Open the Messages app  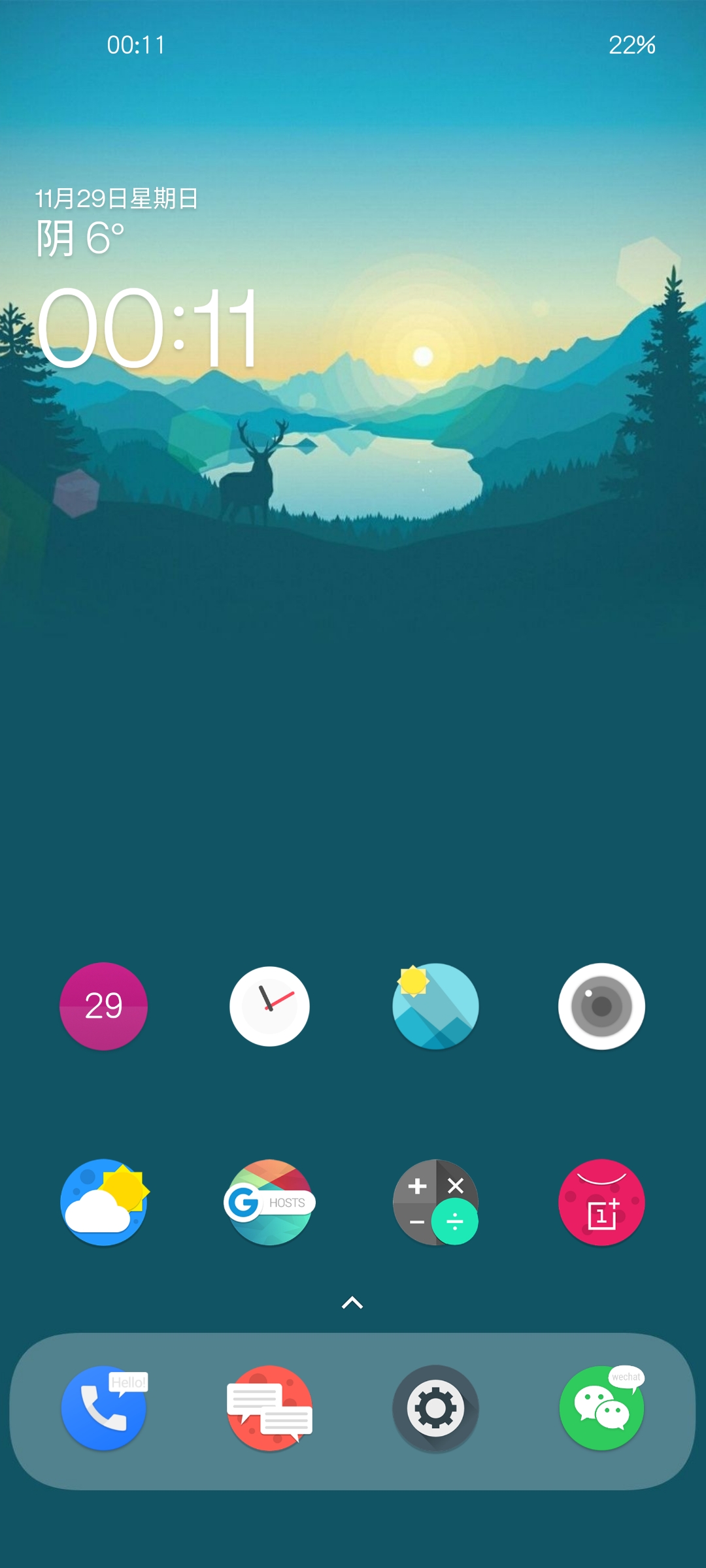coord(269,1409)
